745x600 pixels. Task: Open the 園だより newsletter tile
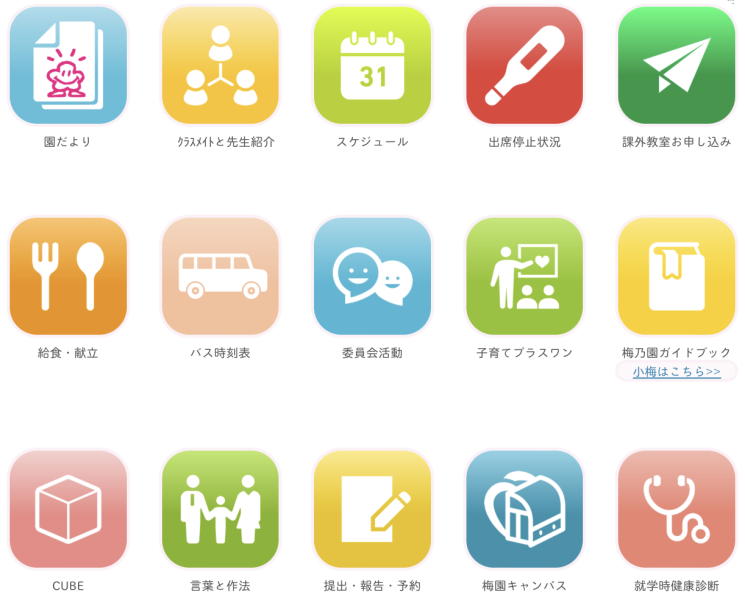coord(68,66)
